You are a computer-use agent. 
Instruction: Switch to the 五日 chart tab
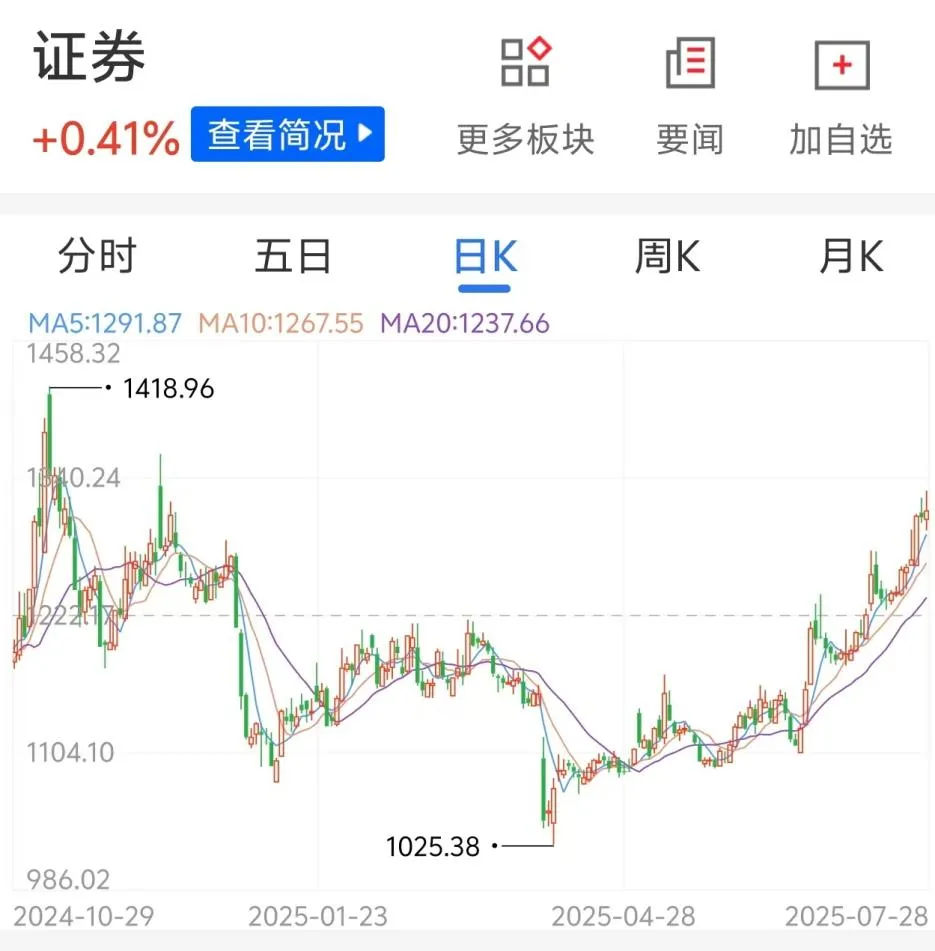(x=292, y=257)
